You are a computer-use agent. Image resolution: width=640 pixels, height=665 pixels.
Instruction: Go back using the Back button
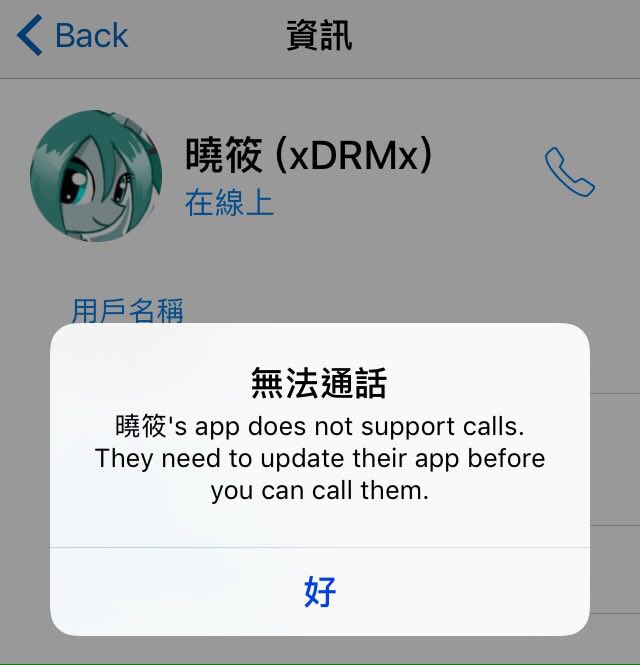click(73, 37)
